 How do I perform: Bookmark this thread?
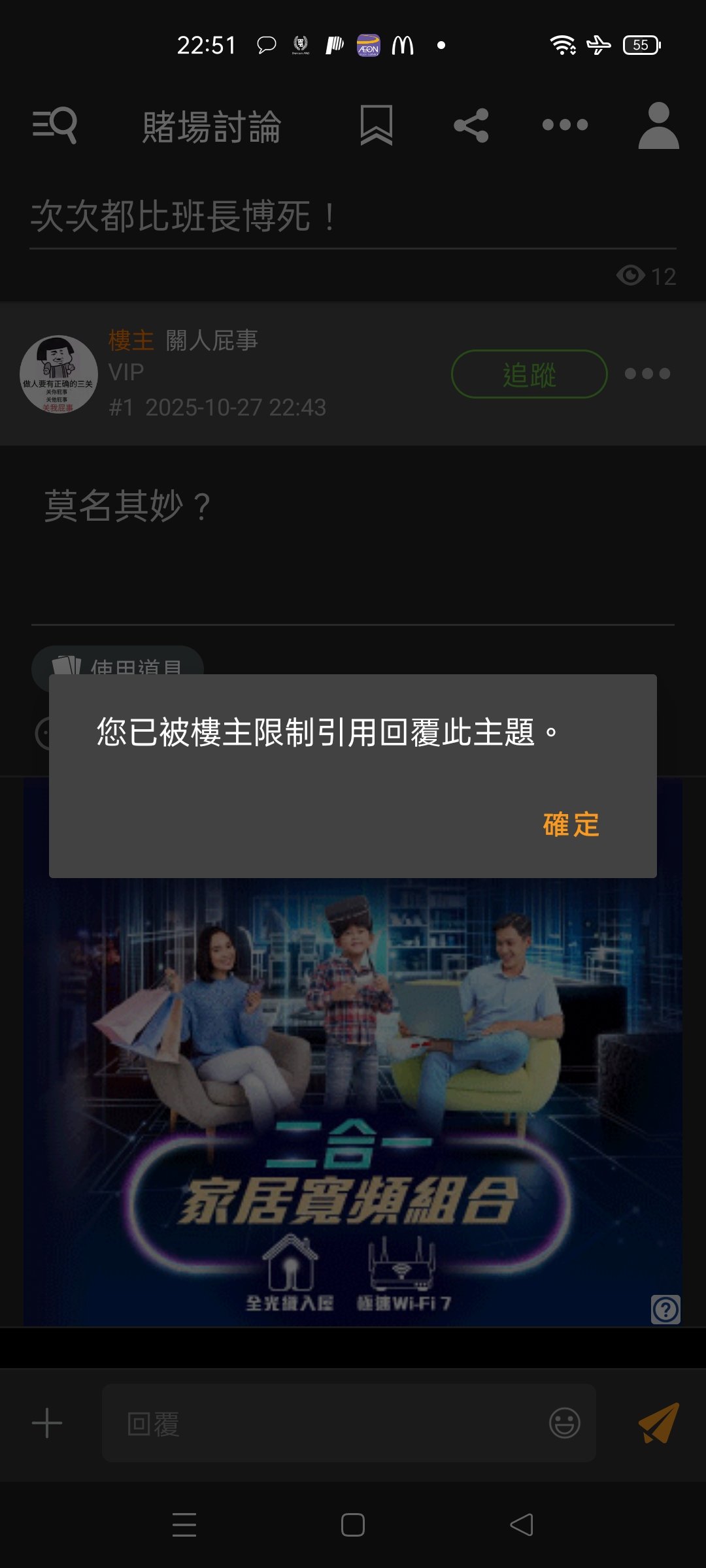coord(376,125)
